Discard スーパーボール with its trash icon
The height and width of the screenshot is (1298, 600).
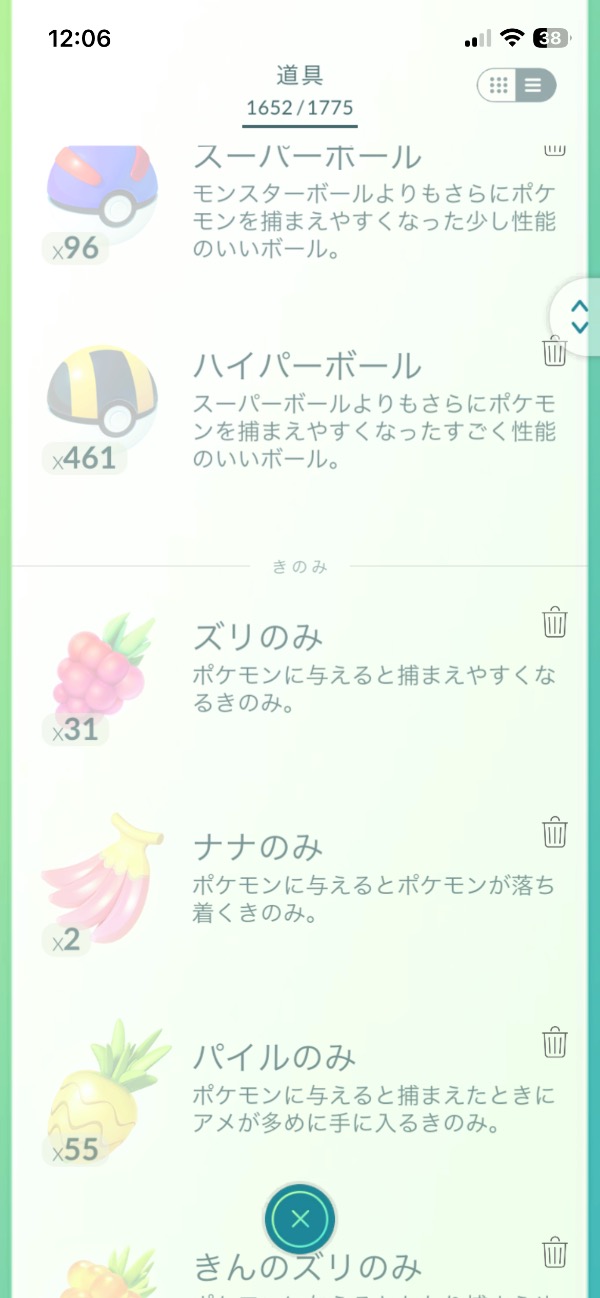click(555, 148)
